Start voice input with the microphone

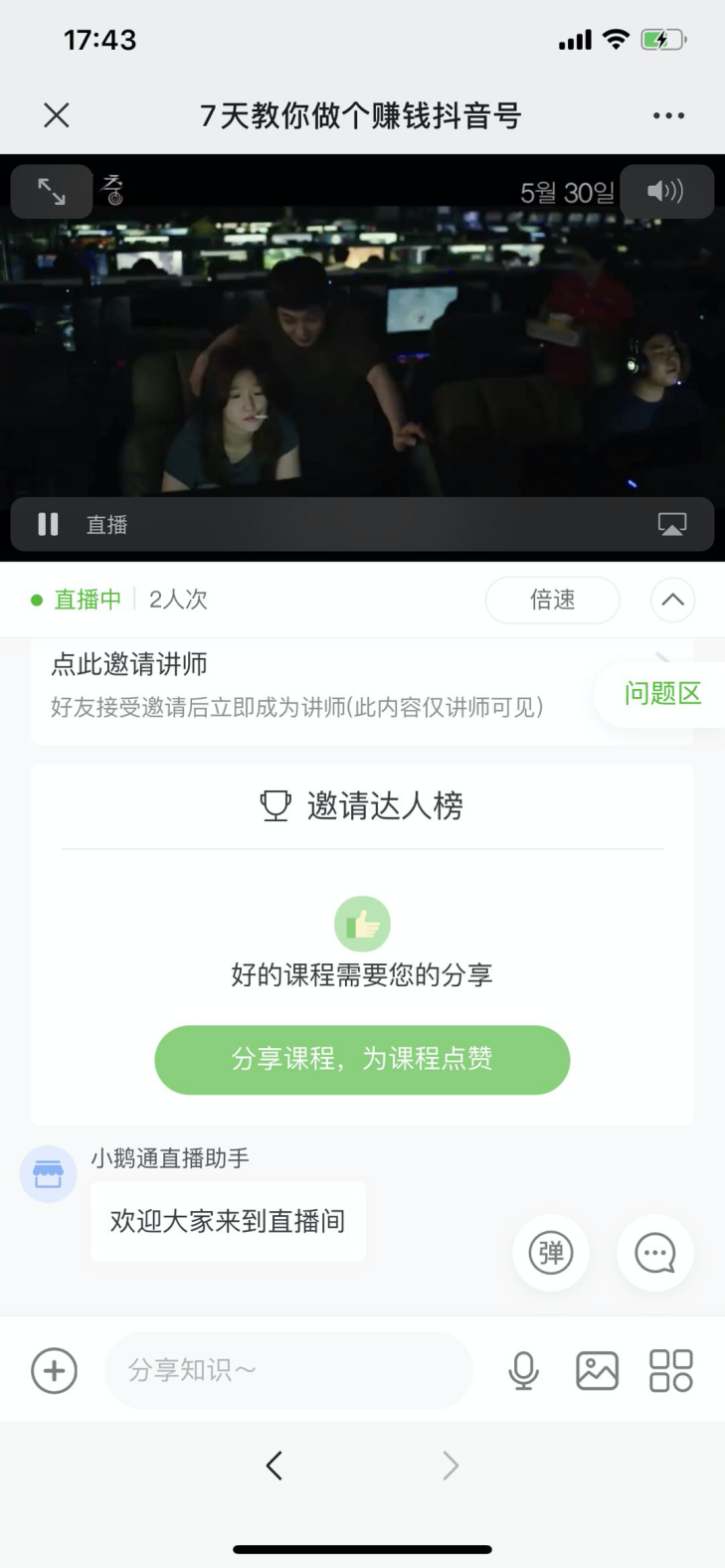(523, 1370)
